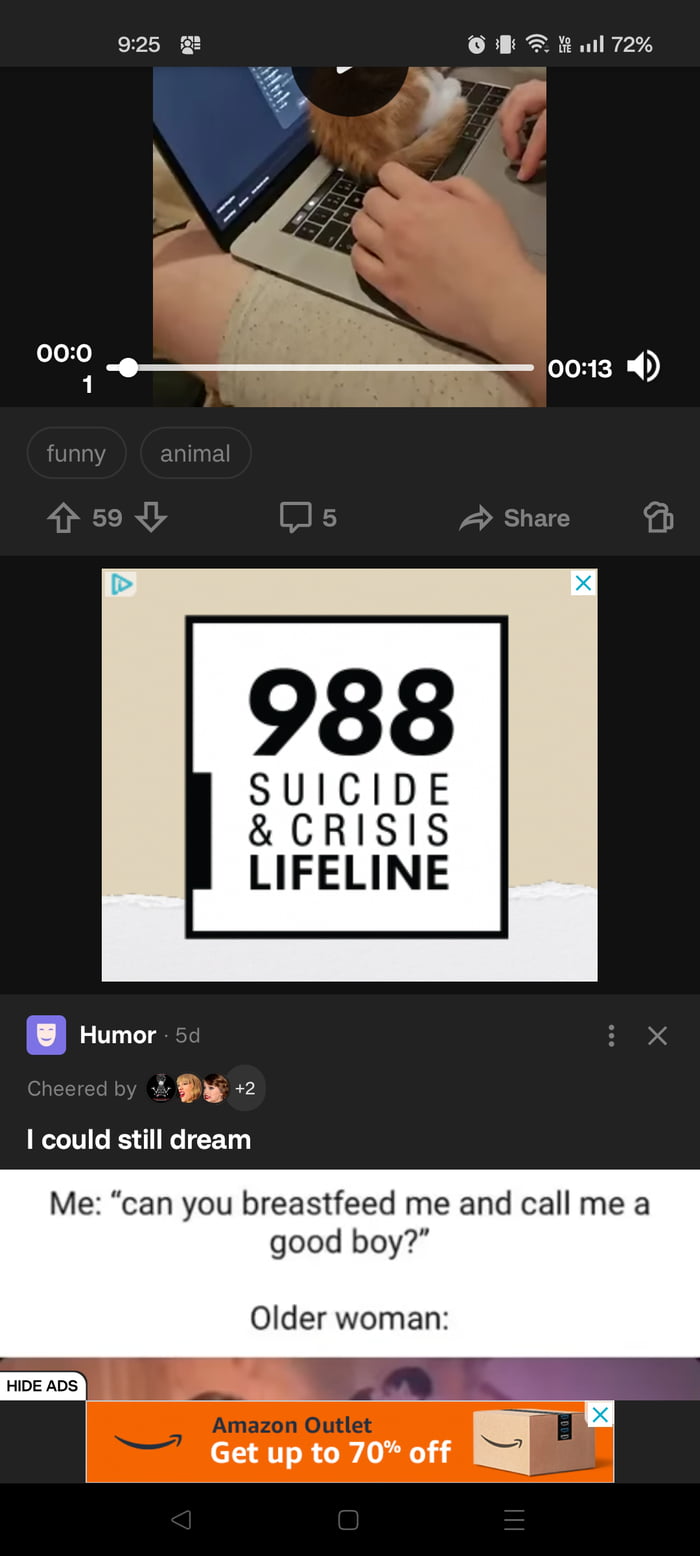Open the Humor post's three-dot menu
The width and height of the screenshot is (700, 1556).
611,1036
